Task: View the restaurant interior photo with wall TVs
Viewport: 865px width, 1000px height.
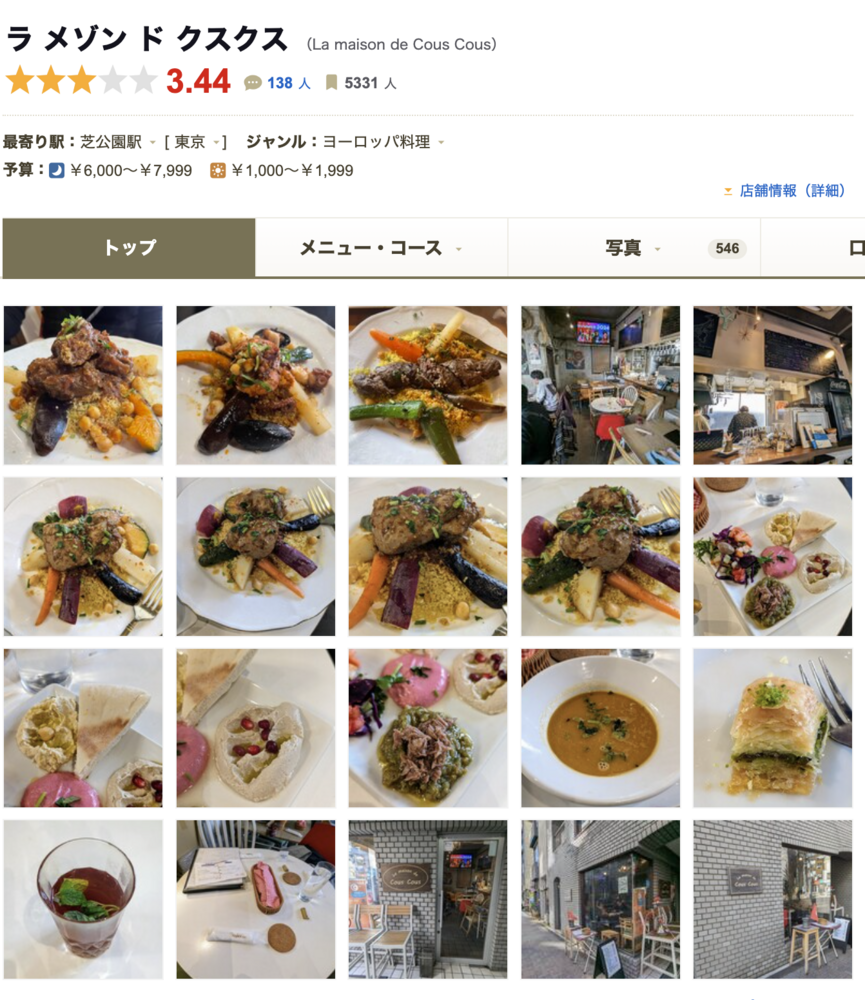Action: click(600, 385)
